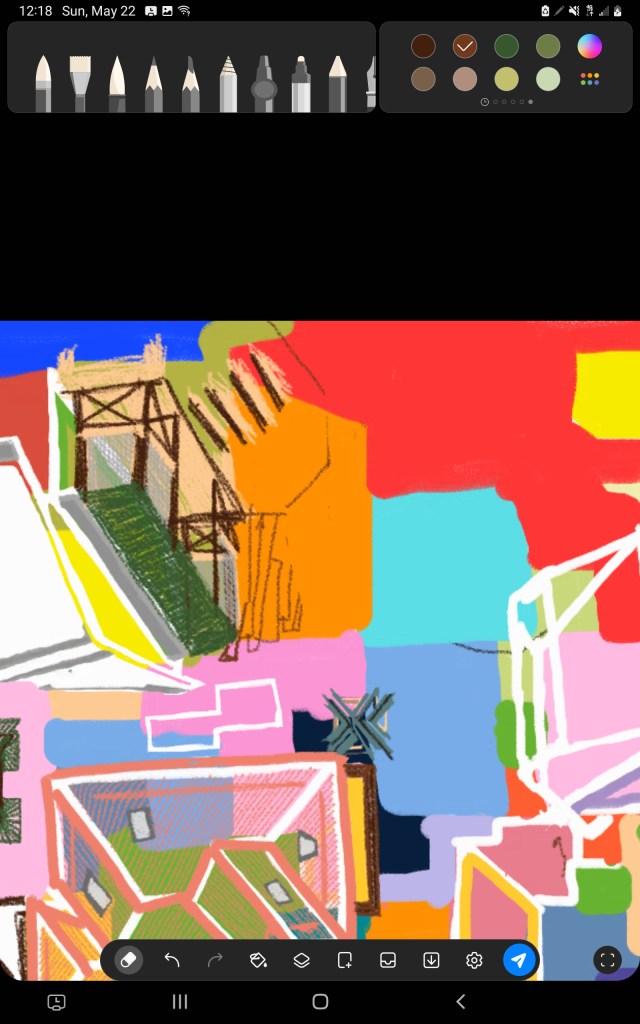Viewport: 640px width, 1024px height.
Task: Pick the olive green color swatch
Action: tap(548, 46)
